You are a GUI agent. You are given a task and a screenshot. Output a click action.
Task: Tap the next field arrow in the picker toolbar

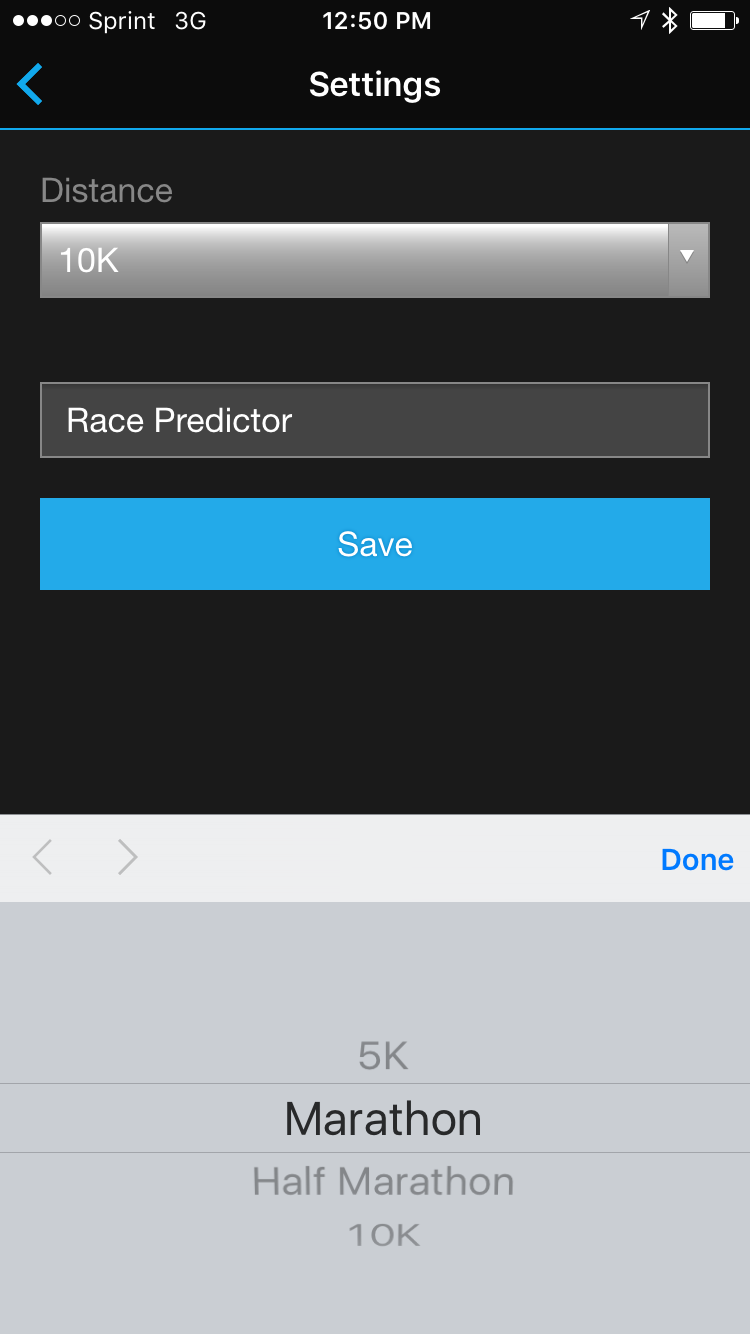click(127, 857)
